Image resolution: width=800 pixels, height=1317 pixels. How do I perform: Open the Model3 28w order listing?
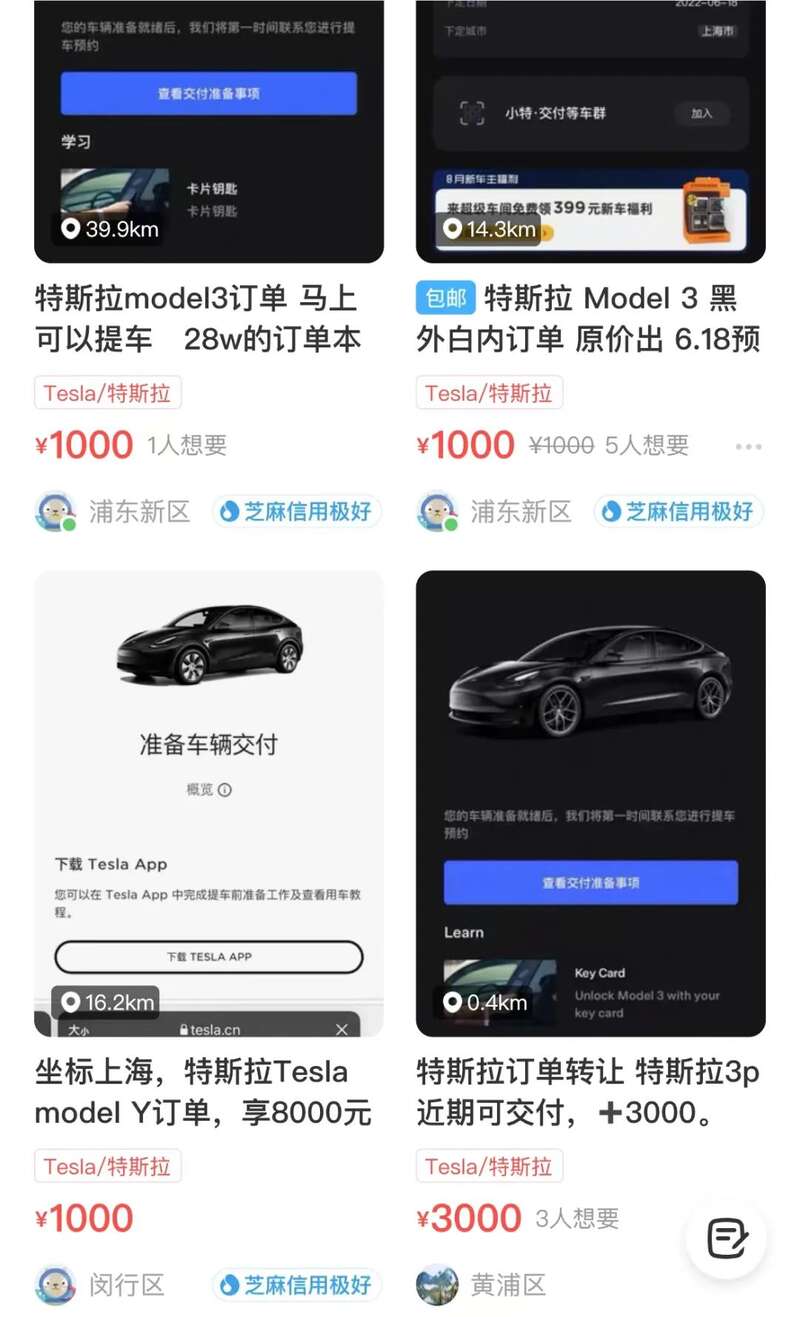pos(196,318)
